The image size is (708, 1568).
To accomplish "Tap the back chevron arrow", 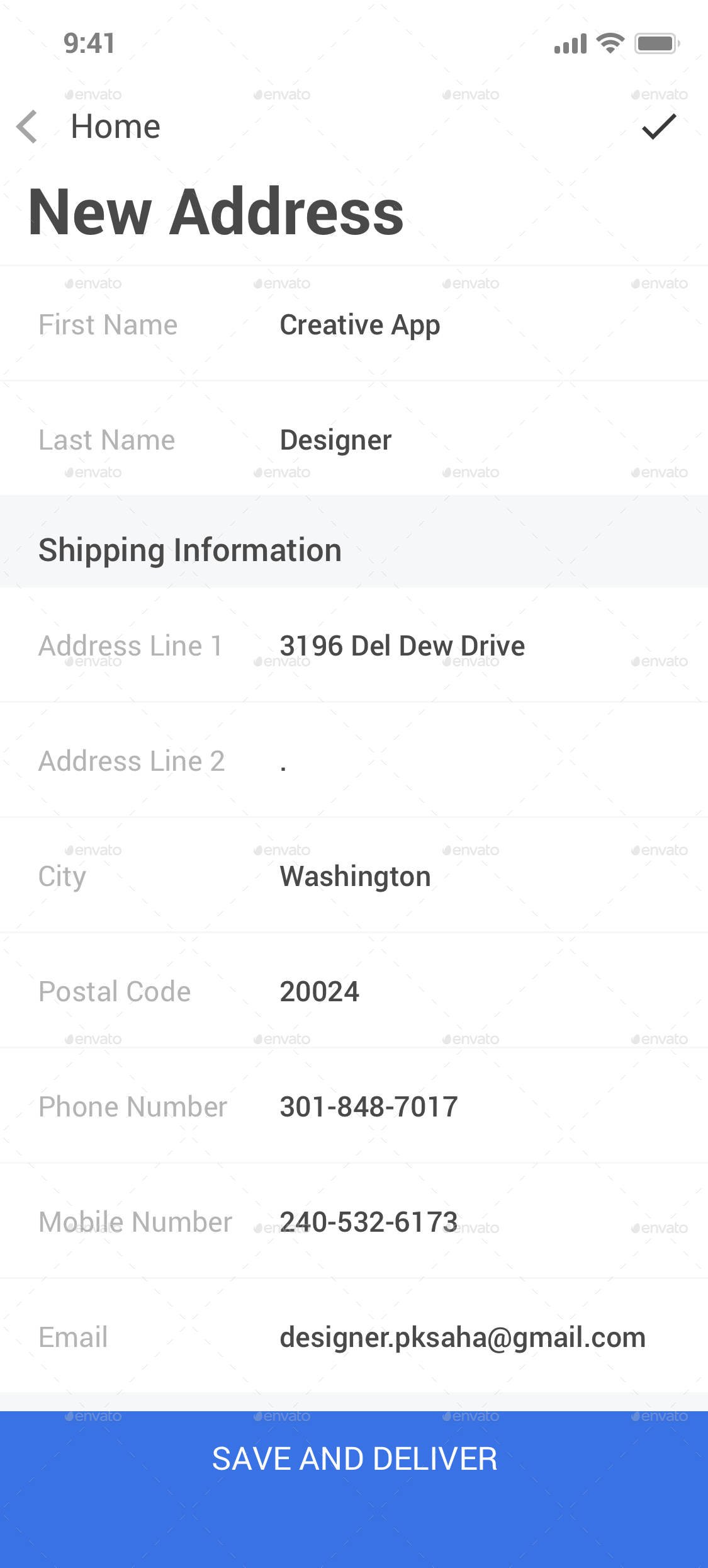I will pyautogui.click(x=26, y=127).
